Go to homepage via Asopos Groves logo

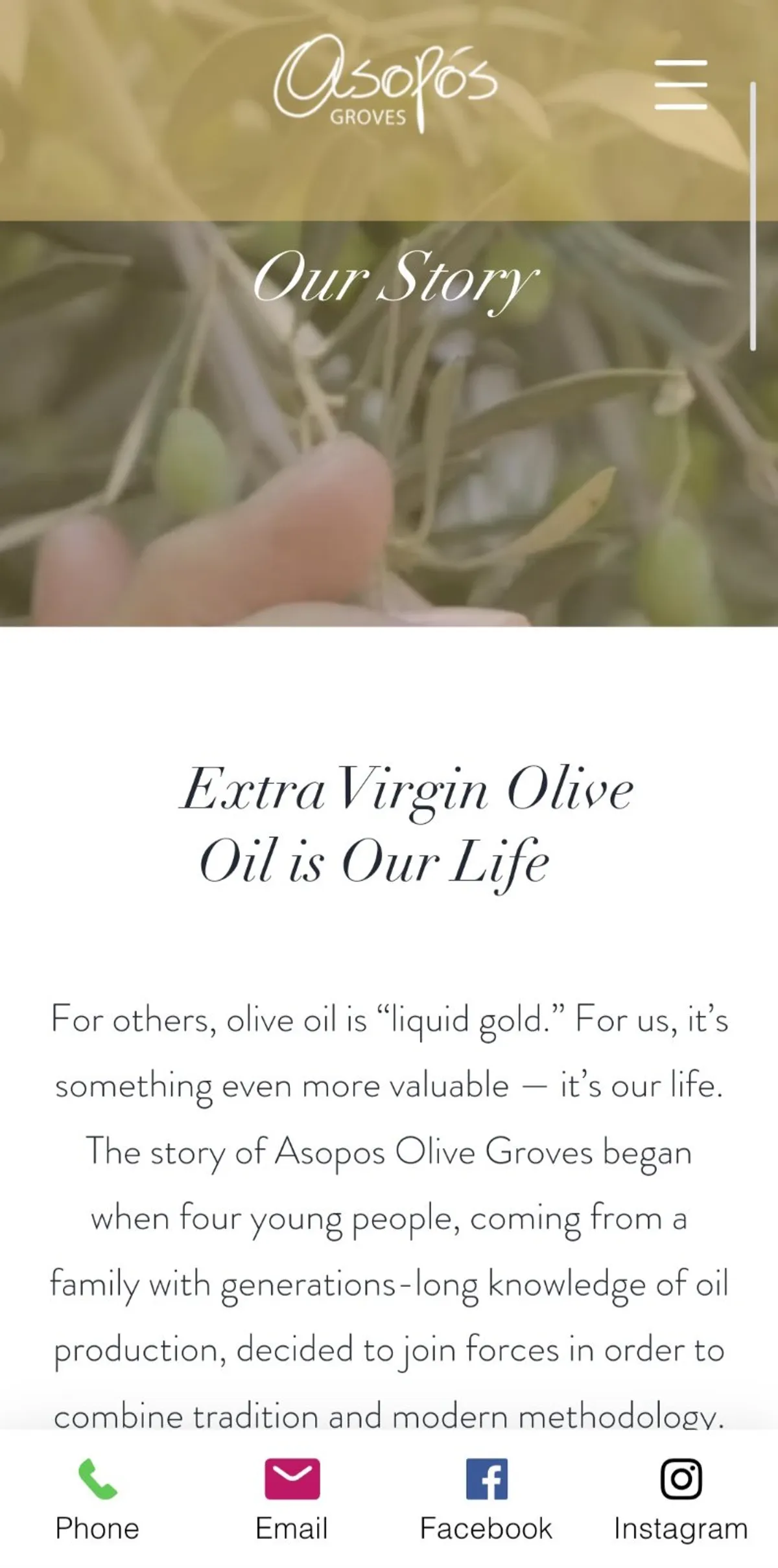[x=385, y=84]
